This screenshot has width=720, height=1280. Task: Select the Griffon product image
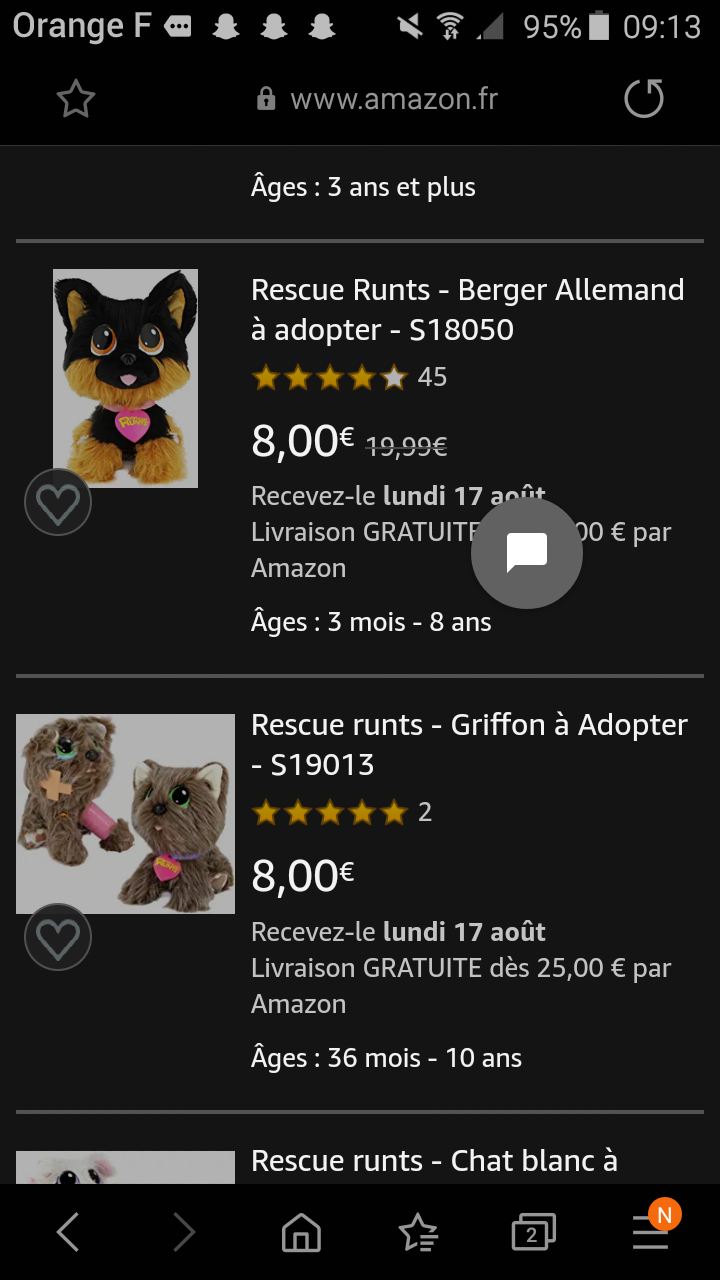click(124, 813)
